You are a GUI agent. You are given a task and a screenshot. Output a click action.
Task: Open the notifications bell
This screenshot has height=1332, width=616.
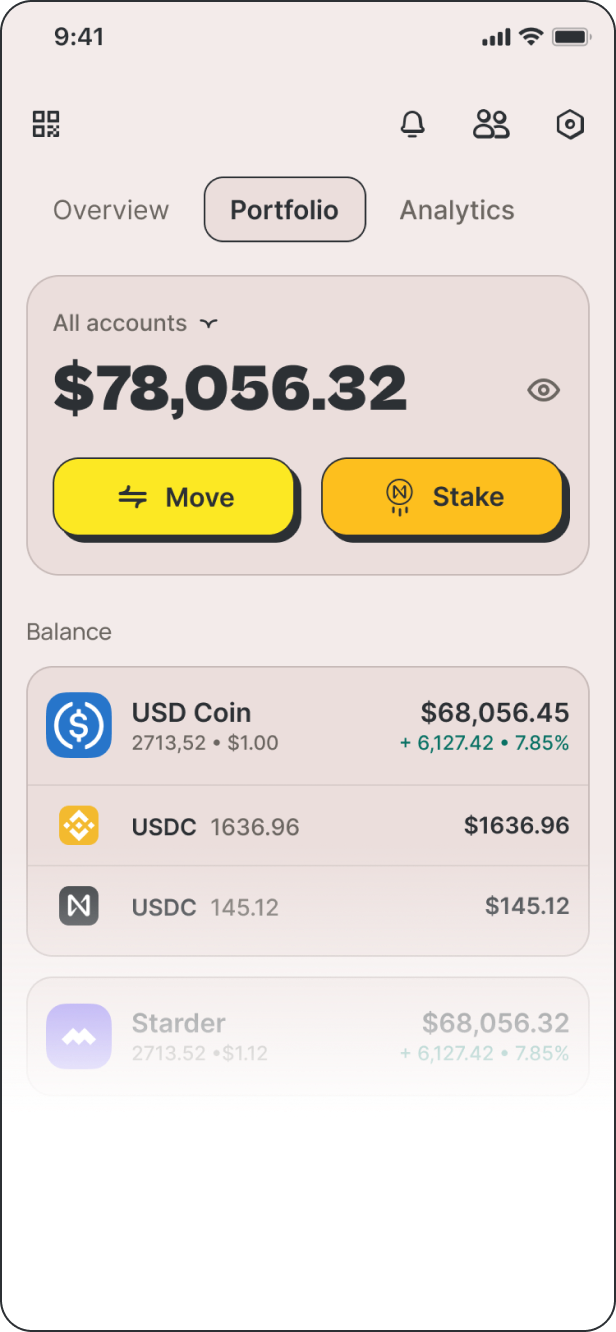pyautogui.click(x=412, y=124)
